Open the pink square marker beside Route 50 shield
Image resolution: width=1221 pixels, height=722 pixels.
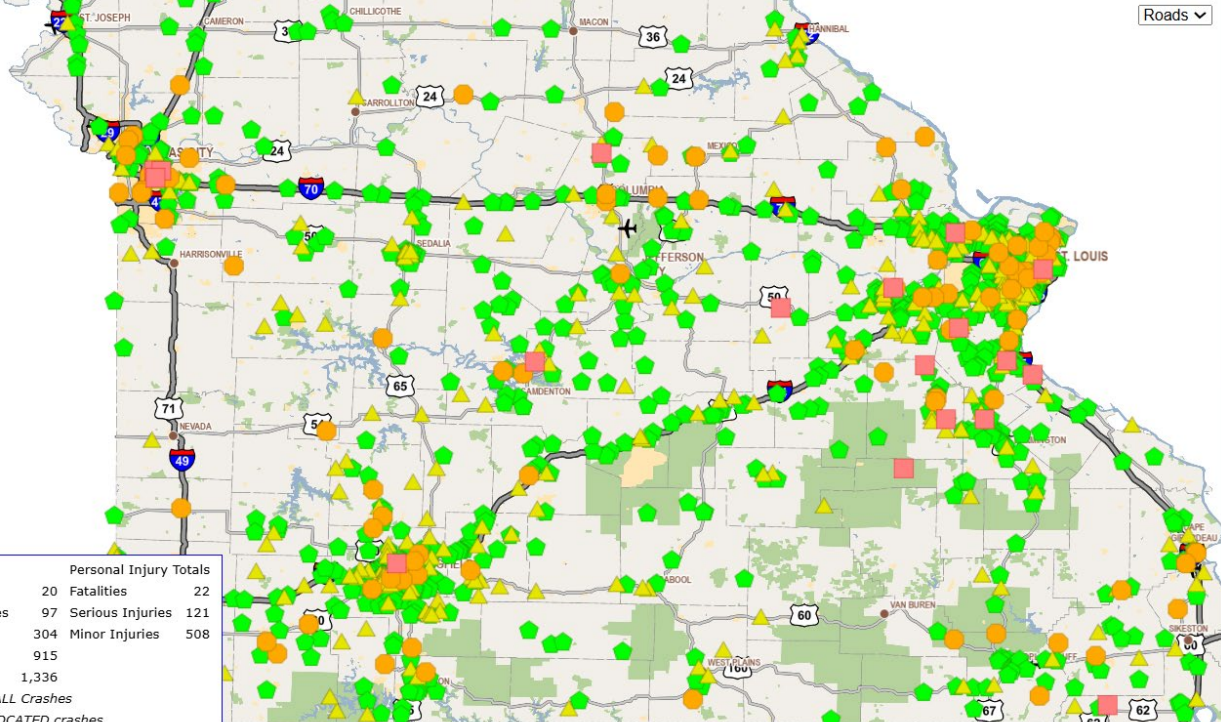click(781, 307)
